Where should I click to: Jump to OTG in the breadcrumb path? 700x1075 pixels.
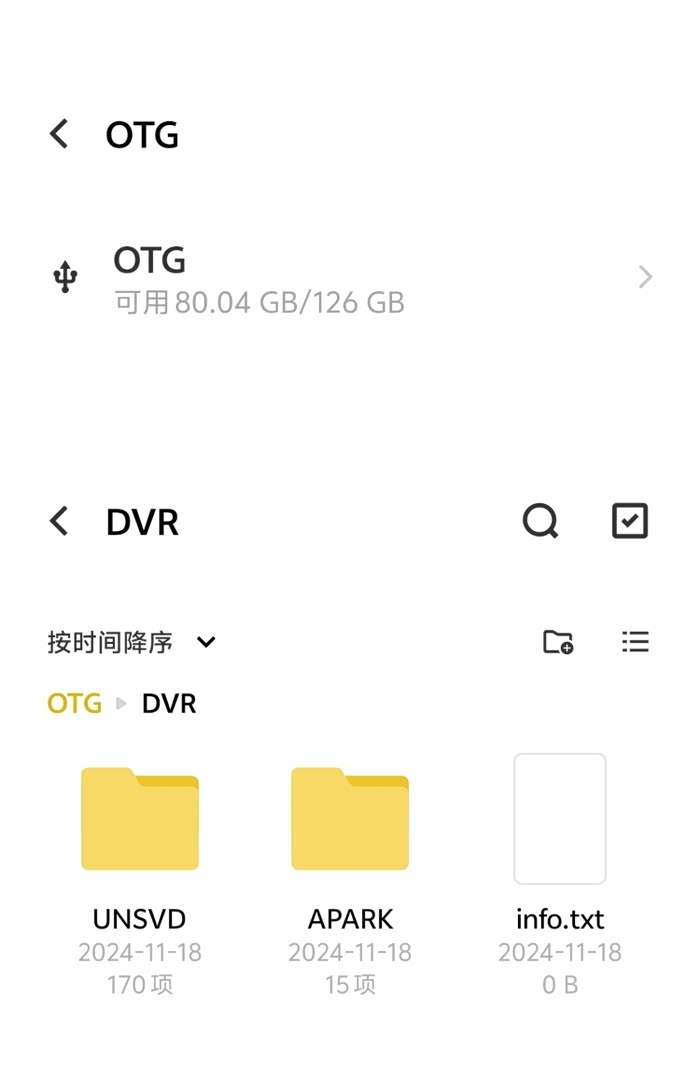point(74,704)
